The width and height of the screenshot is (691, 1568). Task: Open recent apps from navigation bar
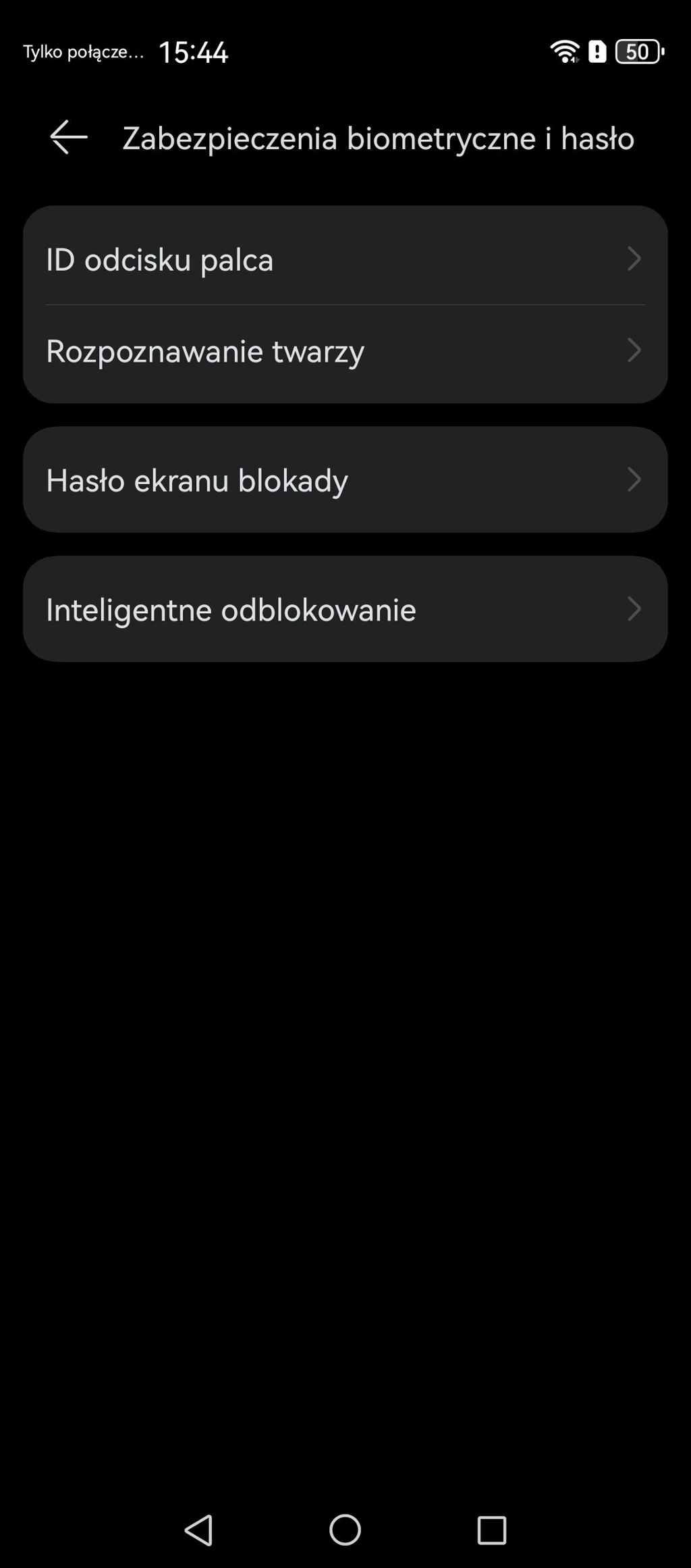[x=491, y=1529]
